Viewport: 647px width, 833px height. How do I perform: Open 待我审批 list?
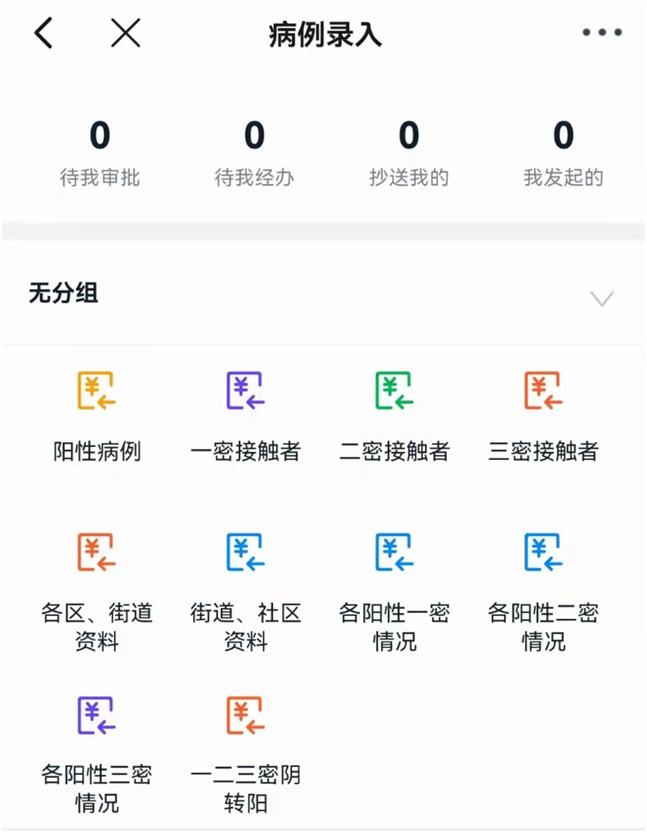tap(99, 153)
